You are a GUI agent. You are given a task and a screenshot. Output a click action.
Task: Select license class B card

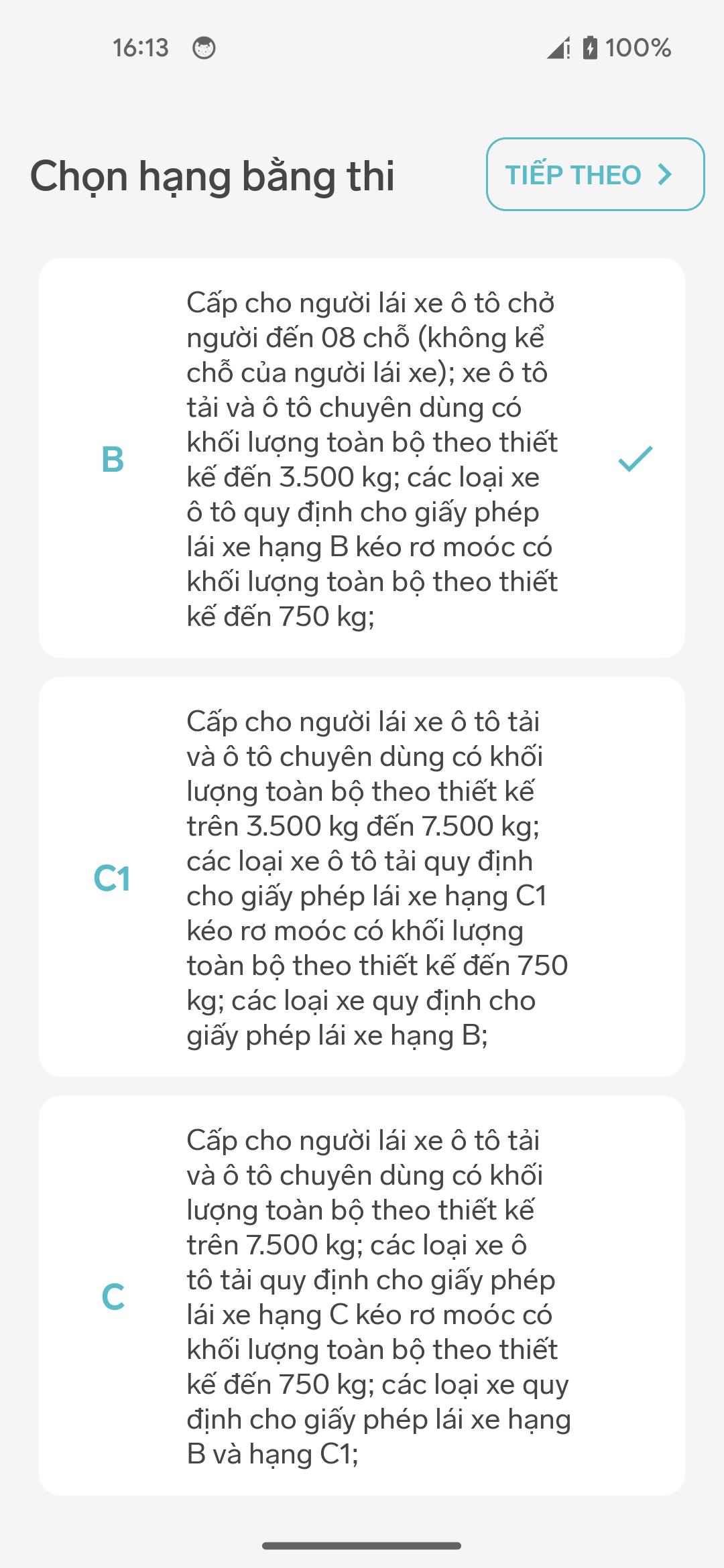point(362,458)
